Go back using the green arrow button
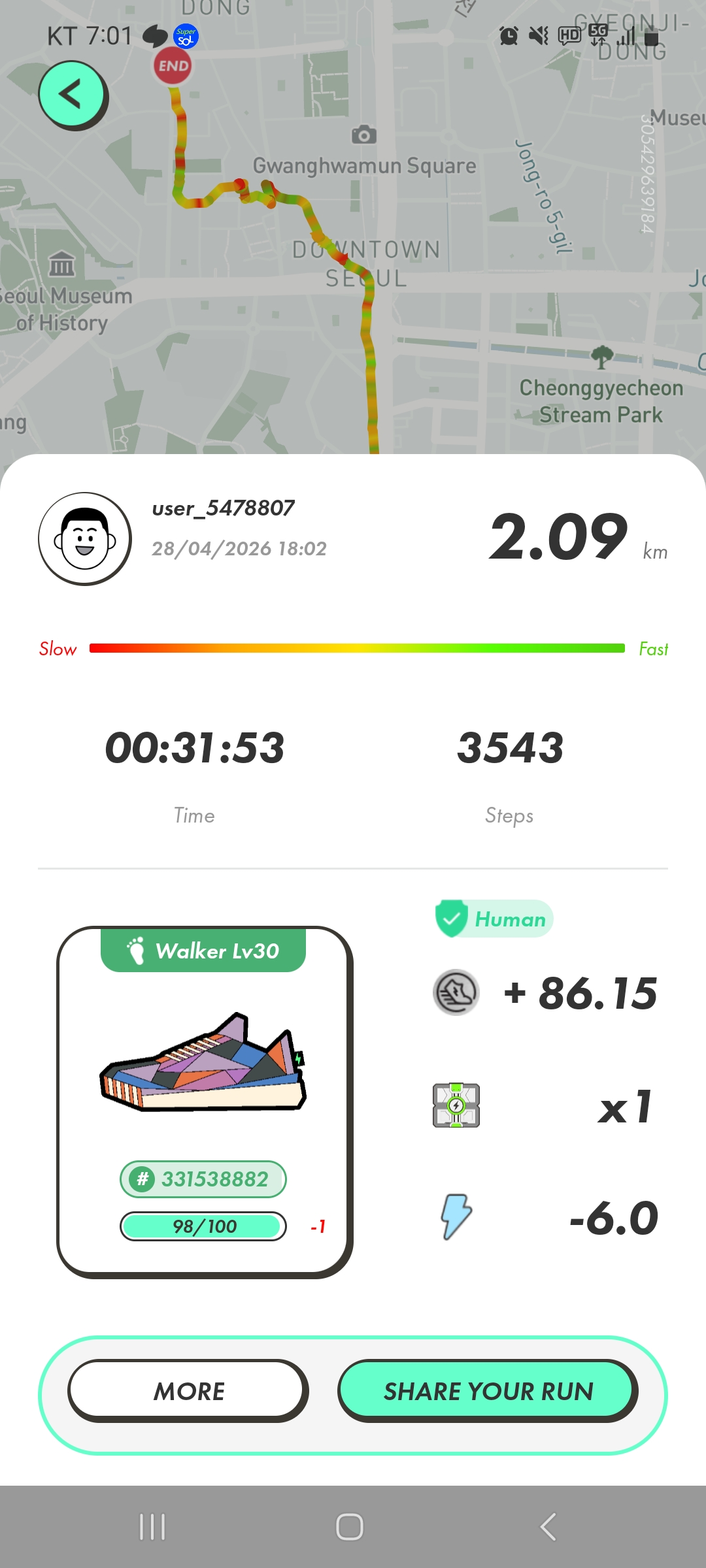Screen dimensions: 706x1568 click(x=72, y=94)
